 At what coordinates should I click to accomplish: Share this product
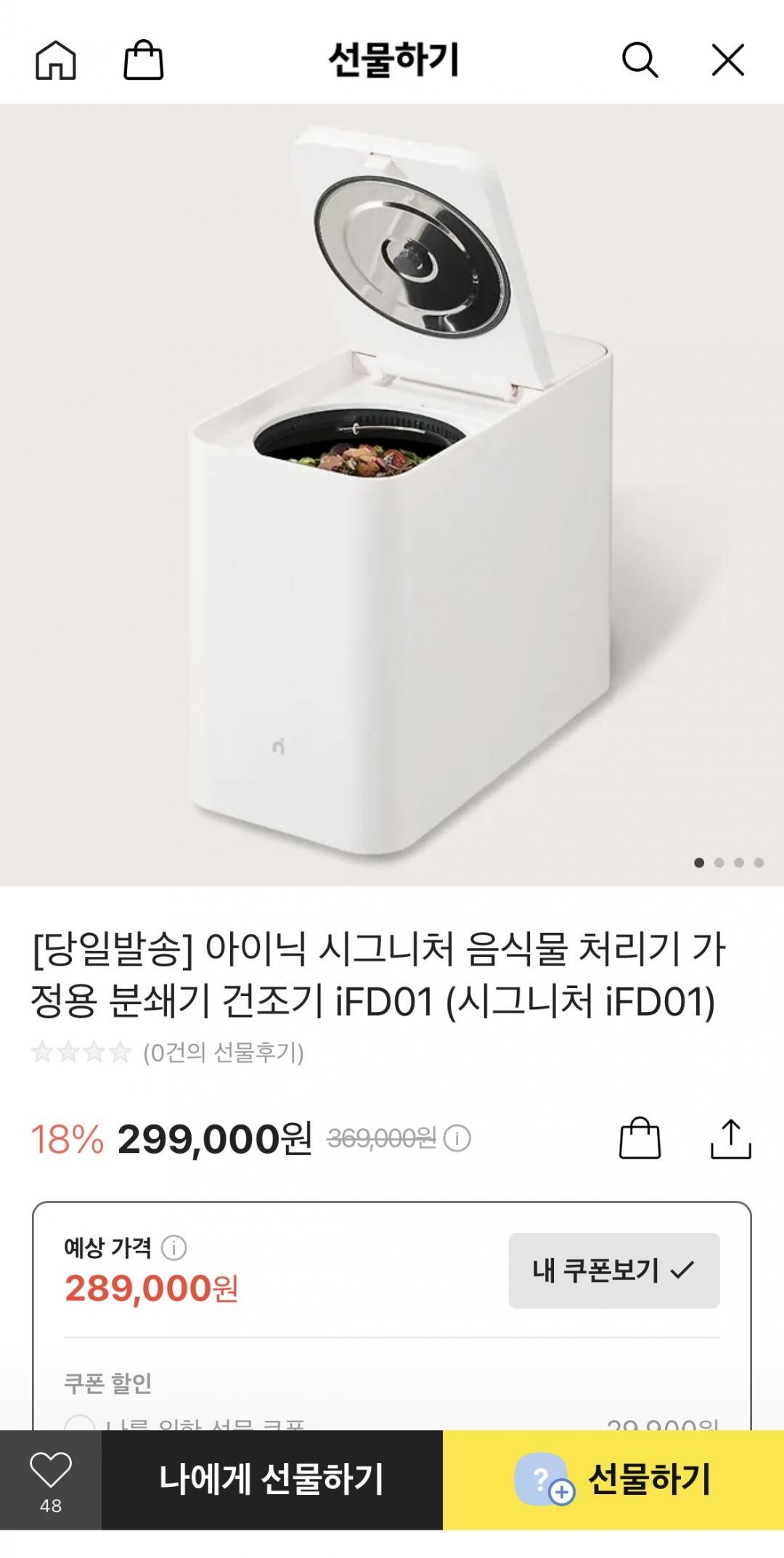pyautogui.click(x=730, y=1138)
